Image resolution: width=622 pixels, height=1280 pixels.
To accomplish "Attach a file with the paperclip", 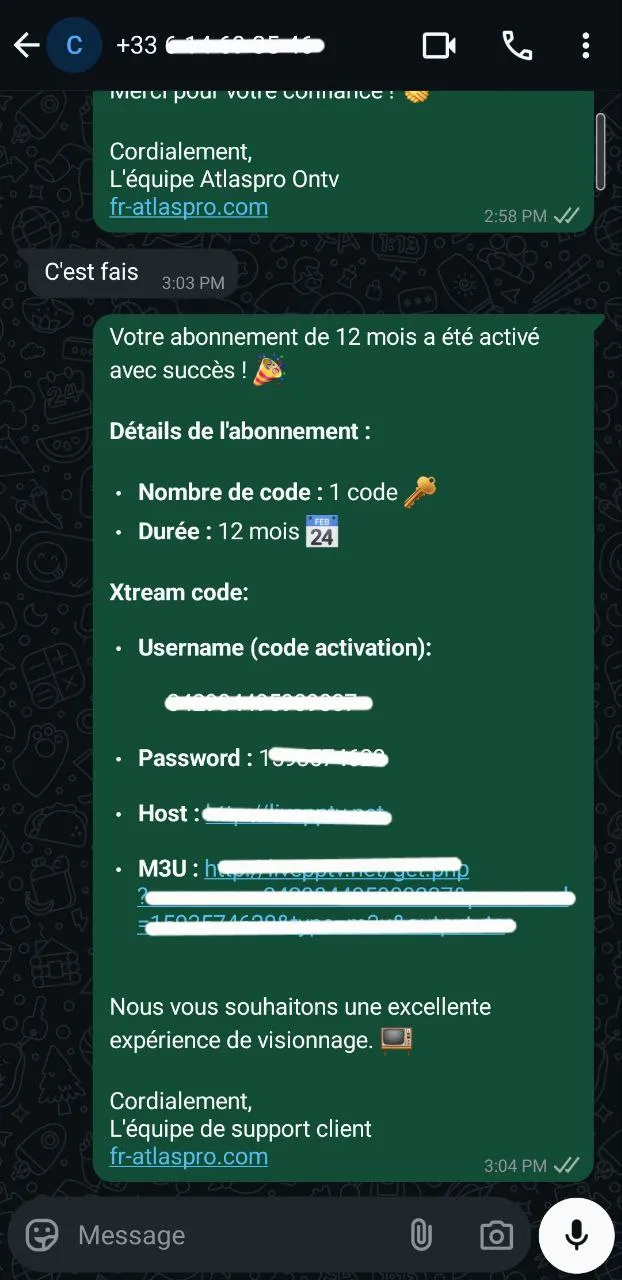I will pyautogui.click(x=421, y=1235).
